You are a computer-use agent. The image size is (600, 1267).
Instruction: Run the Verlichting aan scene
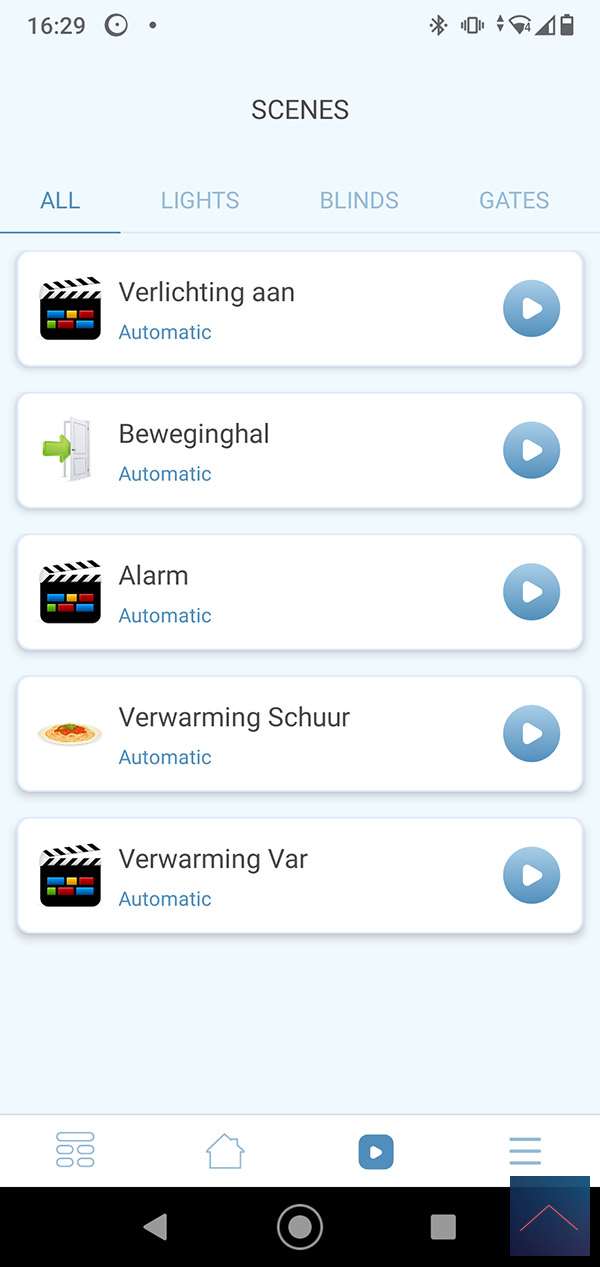tap(531, 309)
